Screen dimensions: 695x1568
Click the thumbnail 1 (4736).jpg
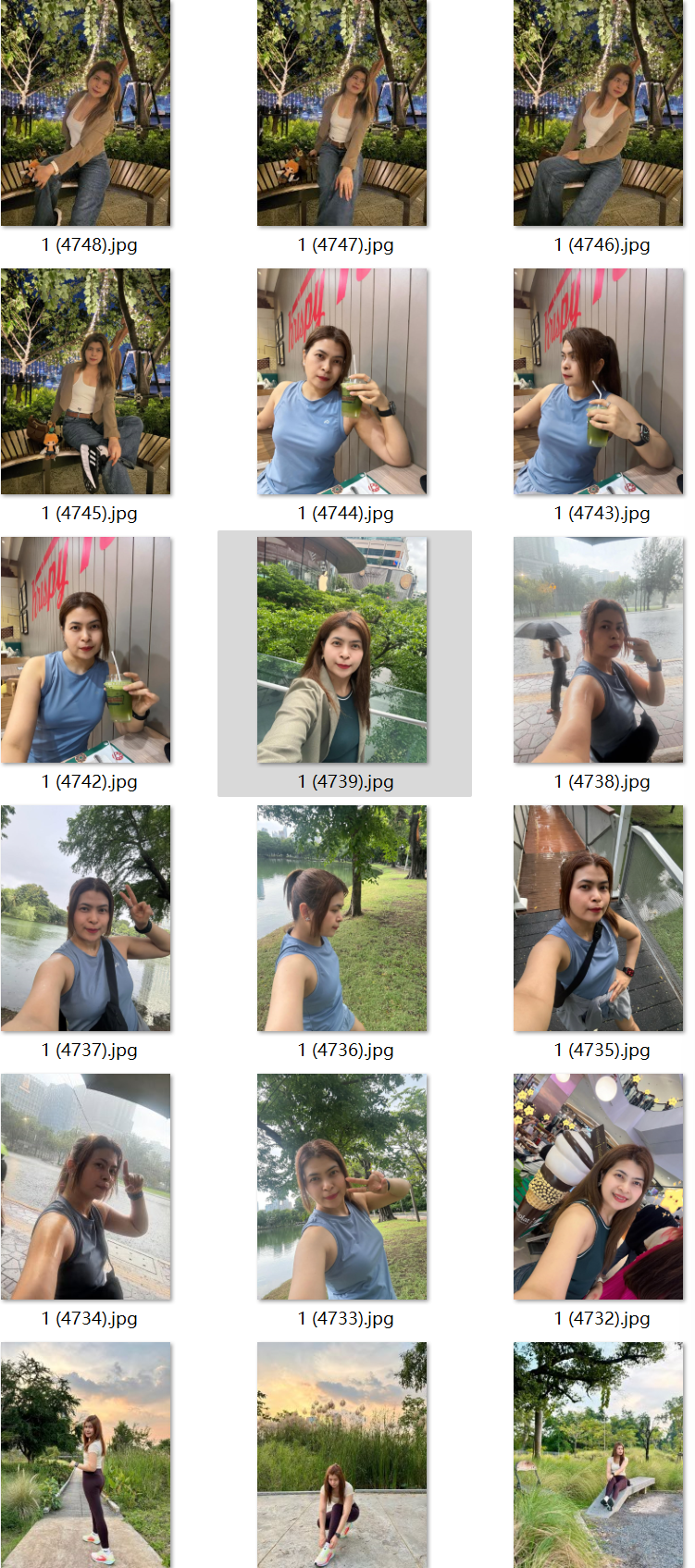click(342, 918)
